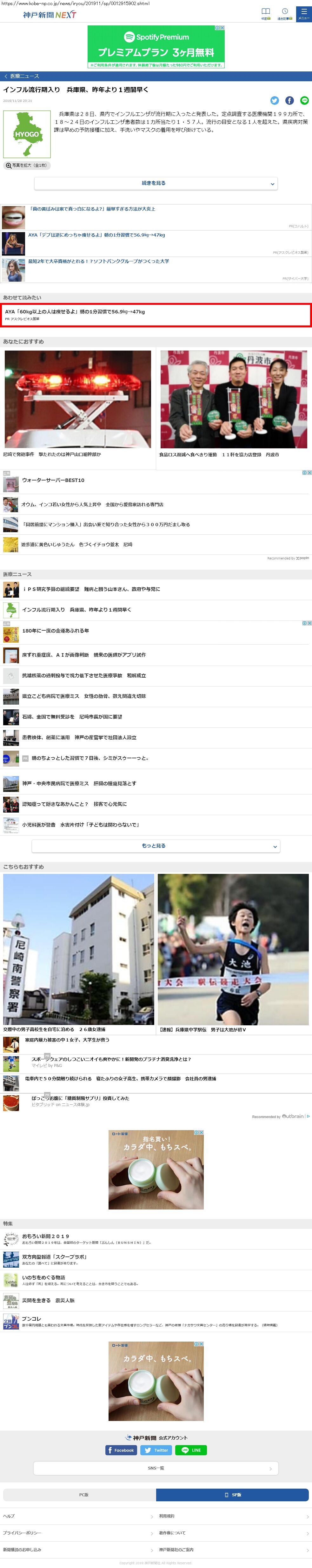Viewport: 312px width, 1568px height.
Task: Share article via LINE icon
Action: pyautogui.click(x=304, y=100)
